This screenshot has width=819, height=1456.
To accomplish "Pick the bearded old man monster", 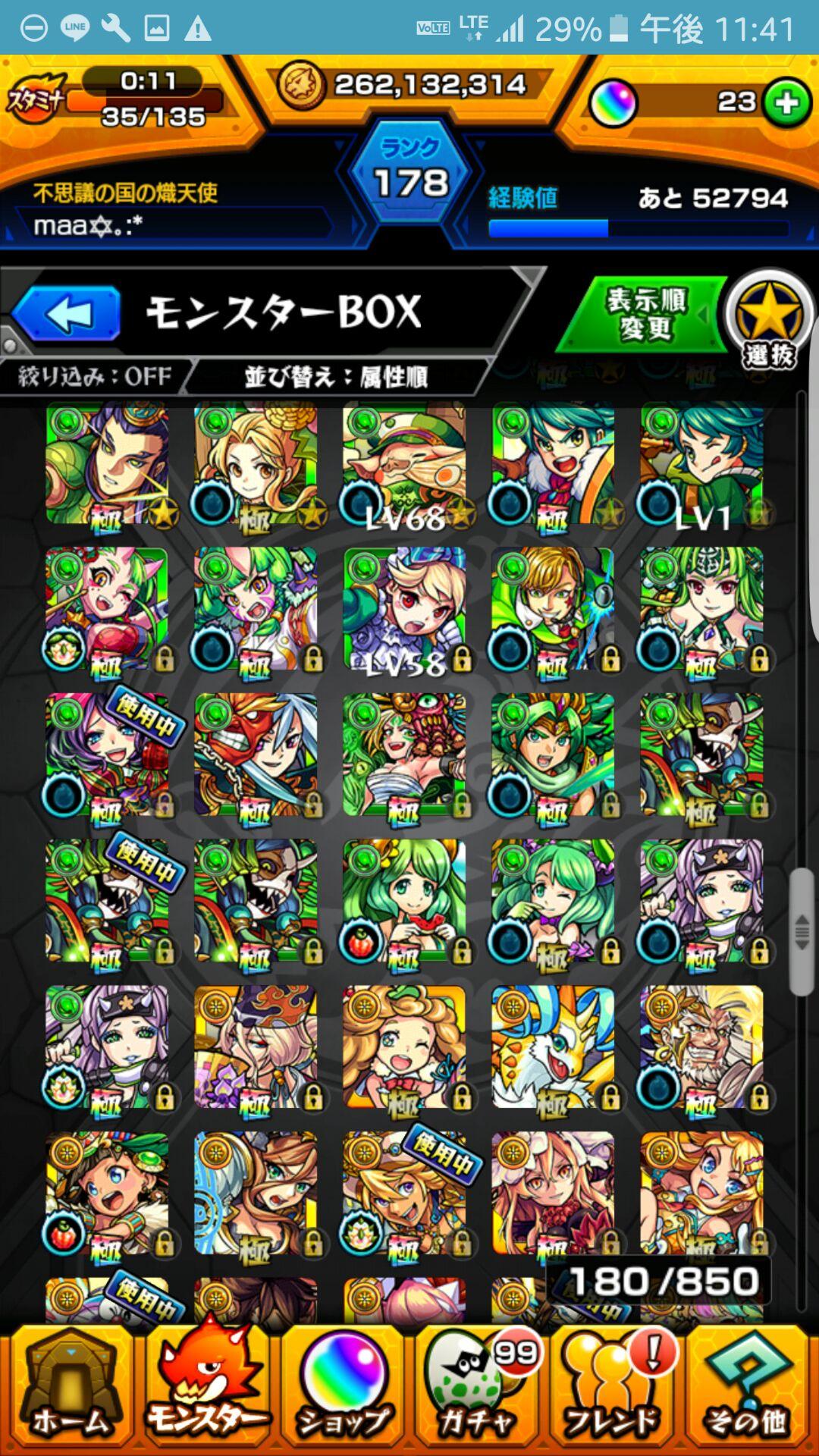I will [x=702, y=1048].
